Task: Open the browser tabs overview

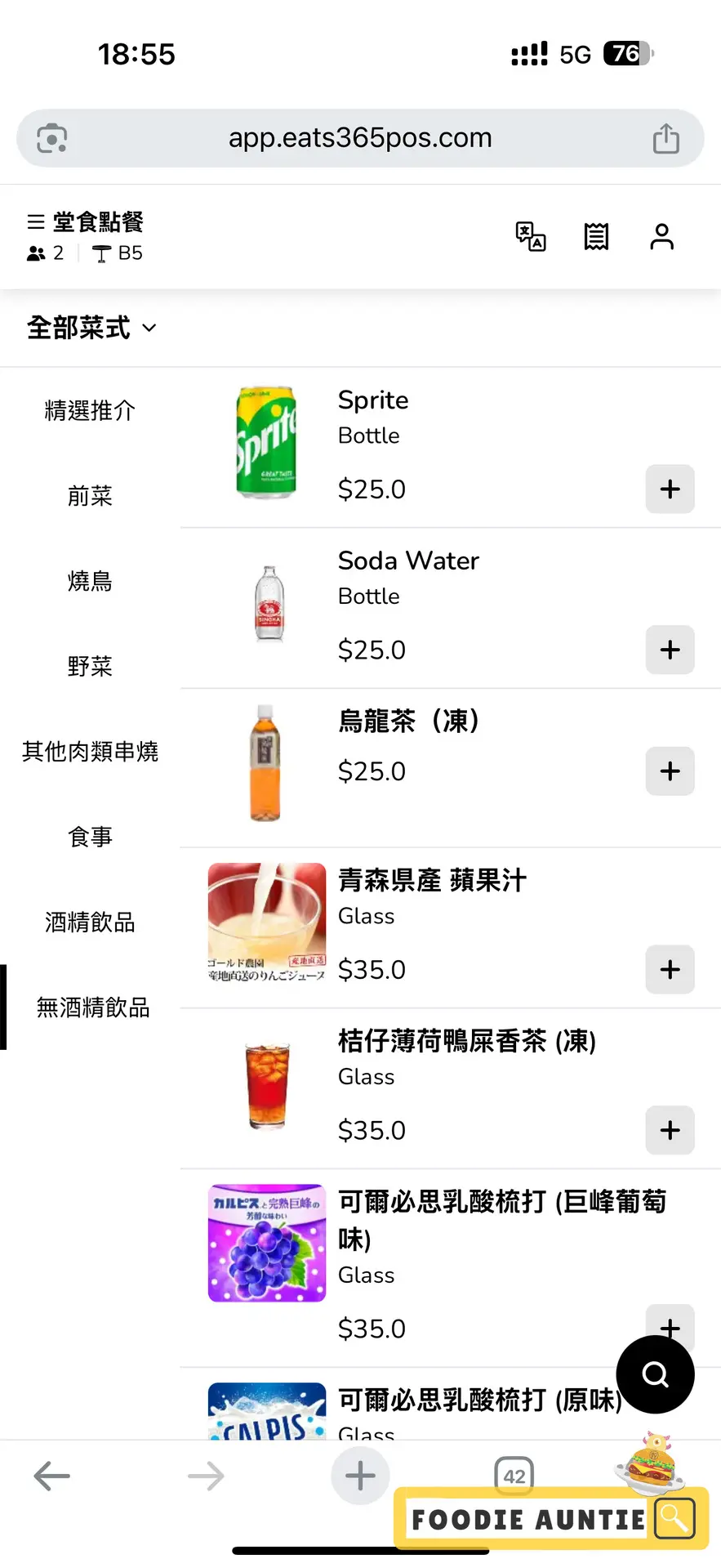Action: (514, 1476)
